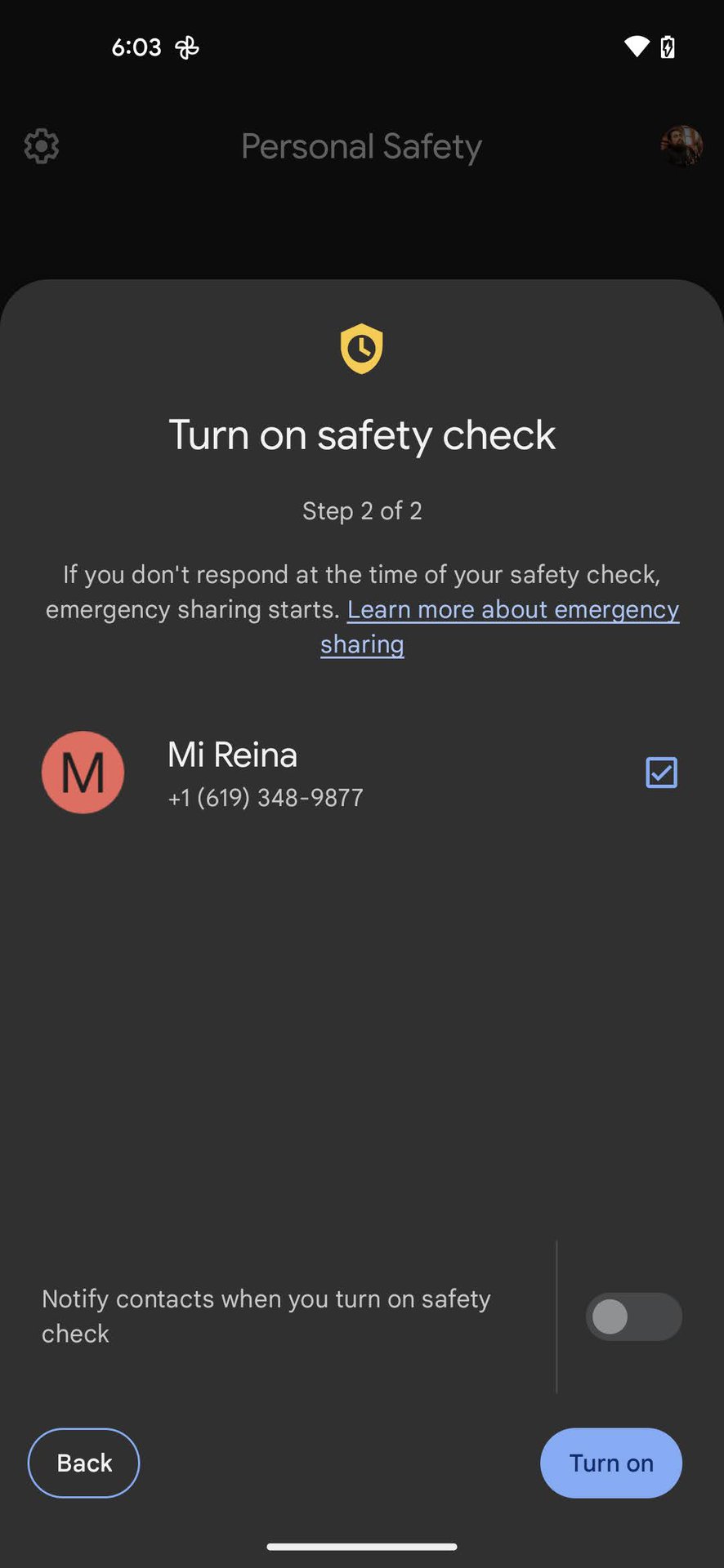
Task: Open the settings gear icon
Action: (x=42, y=147)
